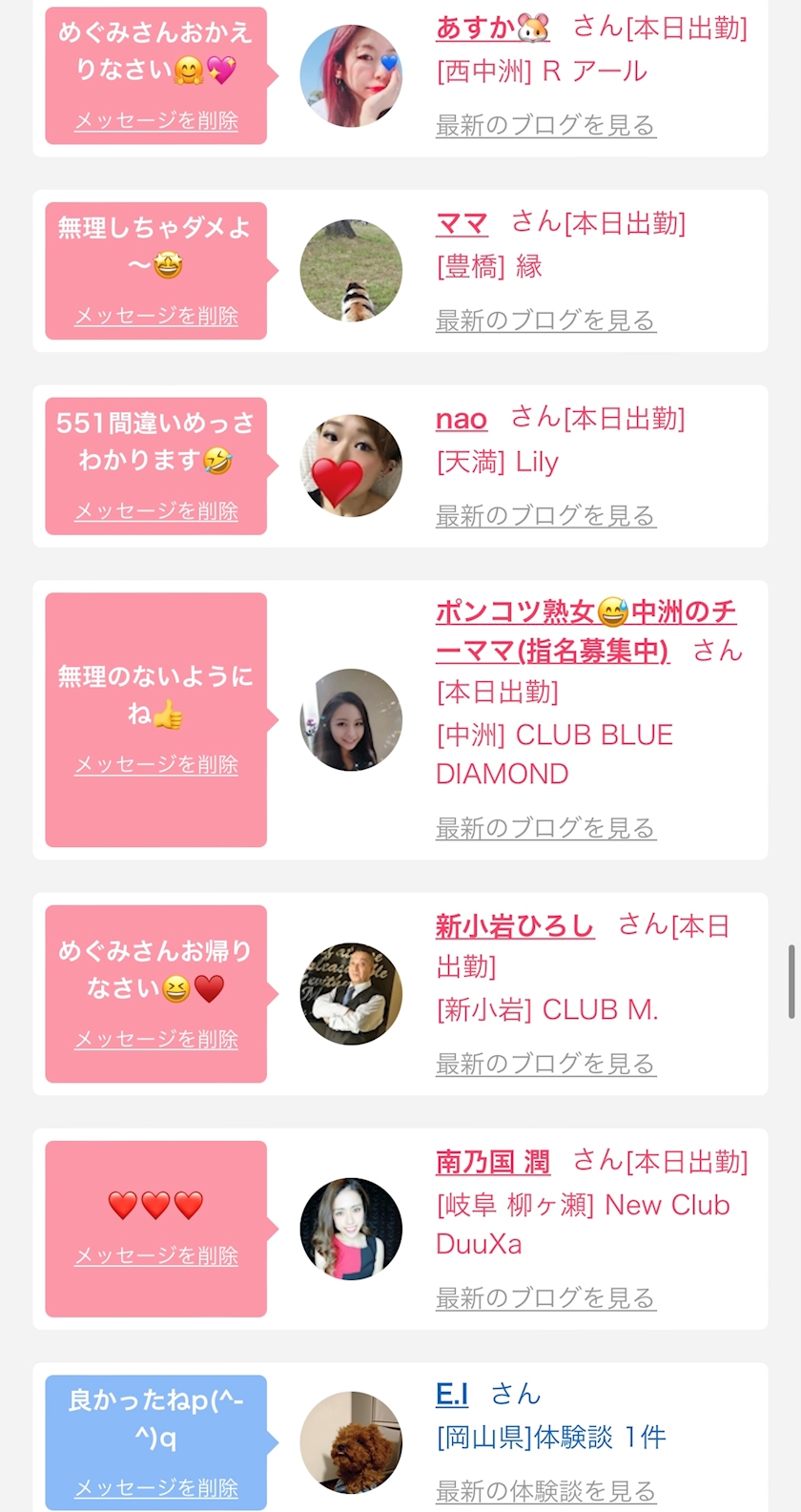
Task: Delete the three hearts message
Action: click(156, 1256)
